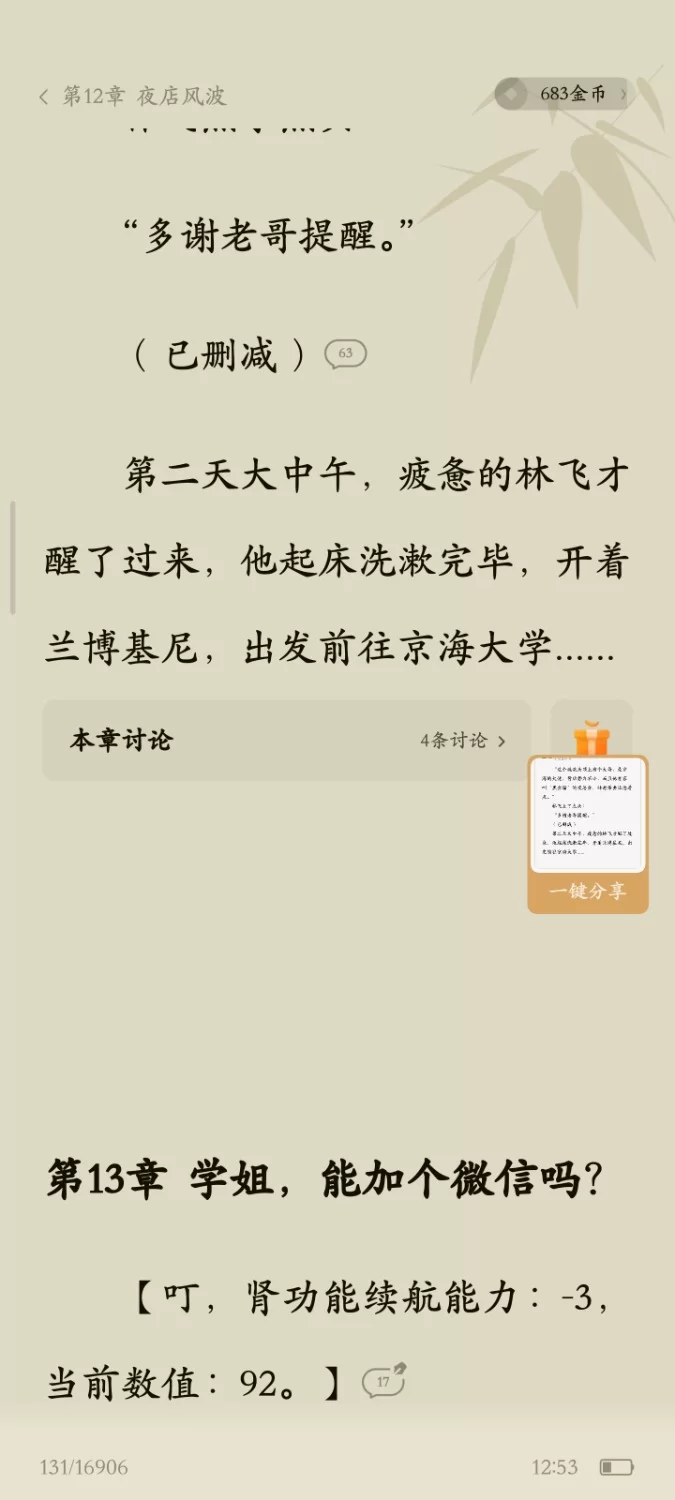Open the 63 comments bubble after 已删减
This screenshot has width=675, height=1500.
pos(345,354)
